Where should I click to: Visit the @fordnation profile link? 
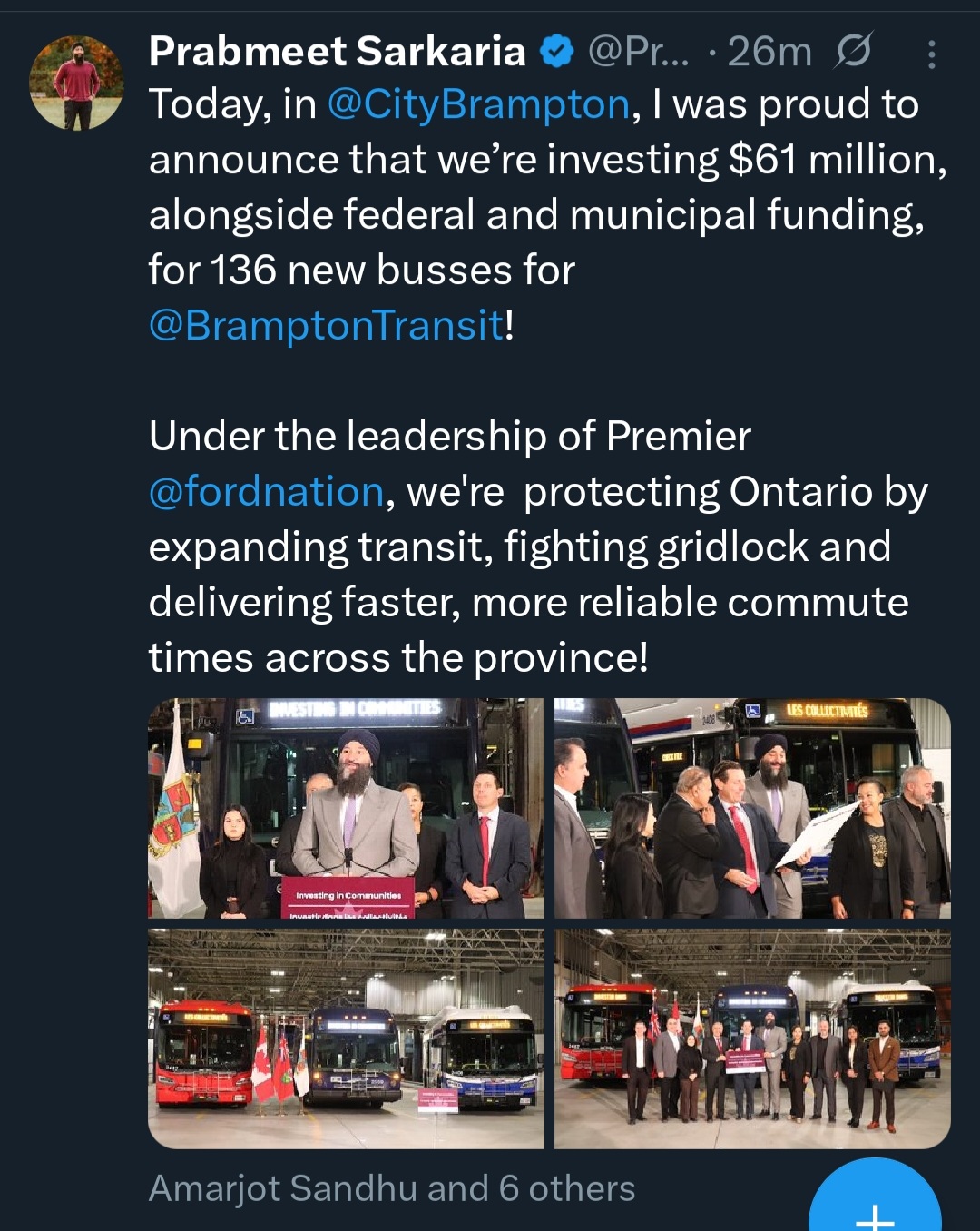(x=267, y=492)
